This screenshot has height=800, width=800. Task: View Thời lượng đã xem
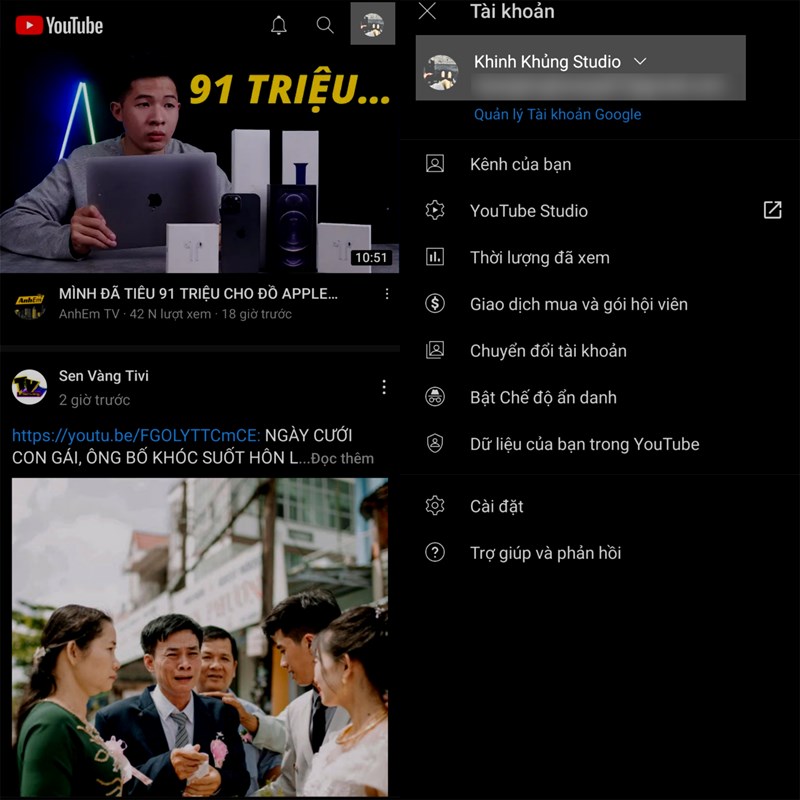tap(539, 258)
